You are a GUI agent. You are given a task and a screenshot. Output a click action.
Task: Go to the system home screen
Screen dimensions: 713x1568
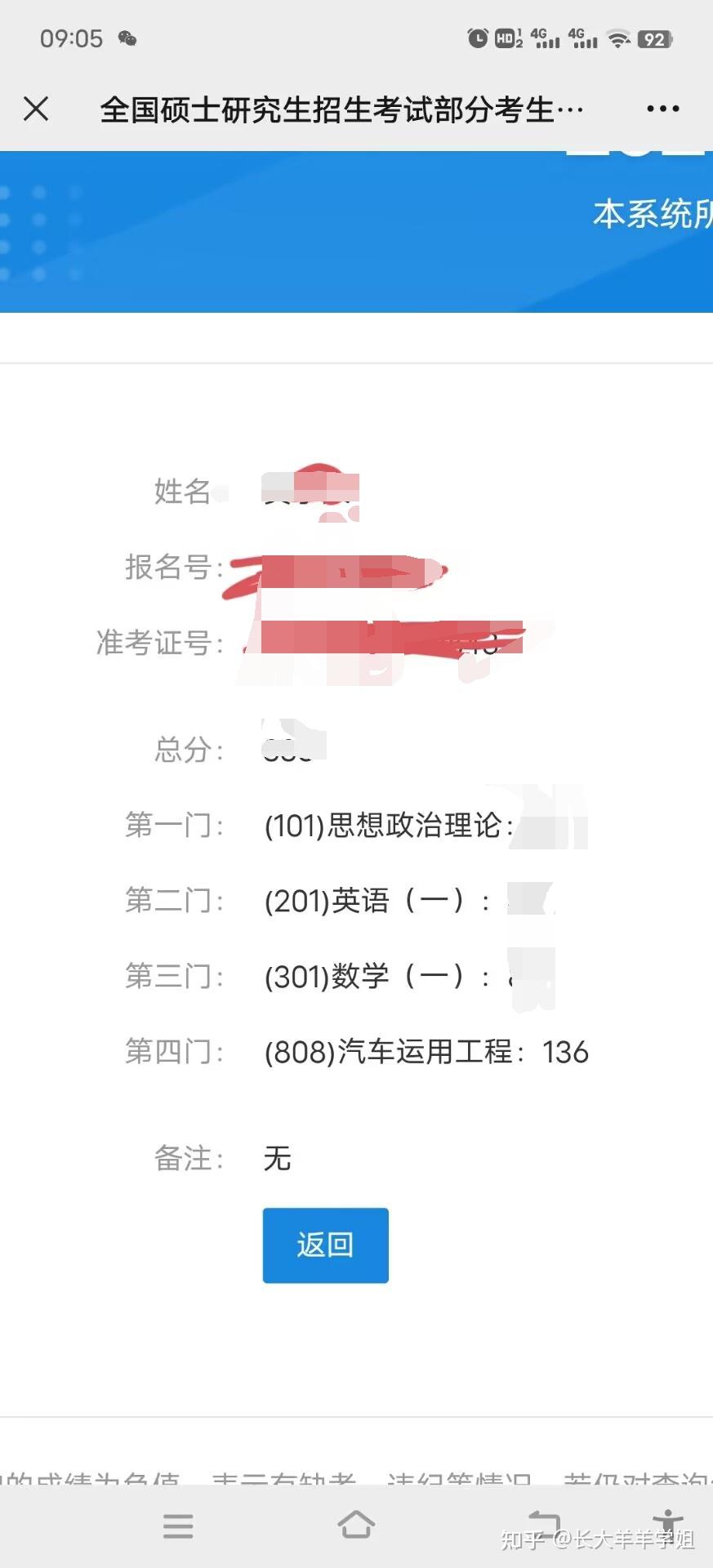click(x=356, y=1524)
